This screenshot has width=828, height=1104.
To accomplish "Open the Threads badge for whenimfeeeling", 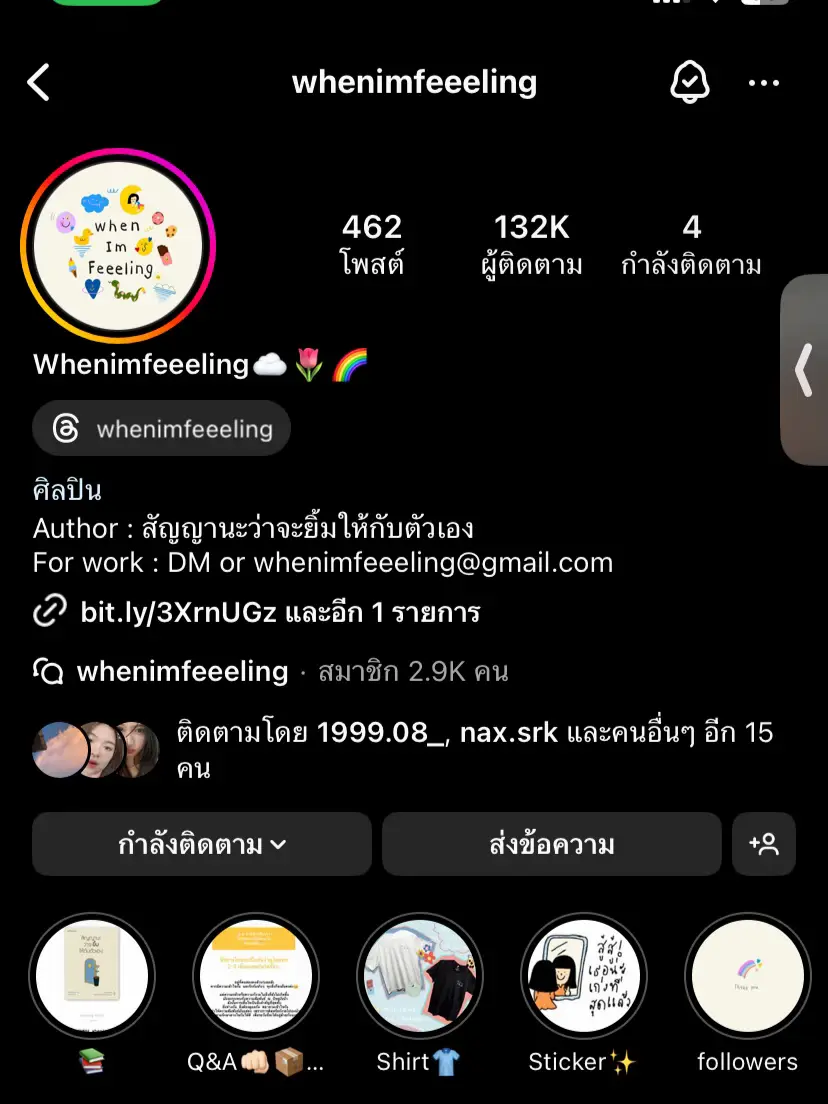I will pyautogui.click(x=160, y=428).
